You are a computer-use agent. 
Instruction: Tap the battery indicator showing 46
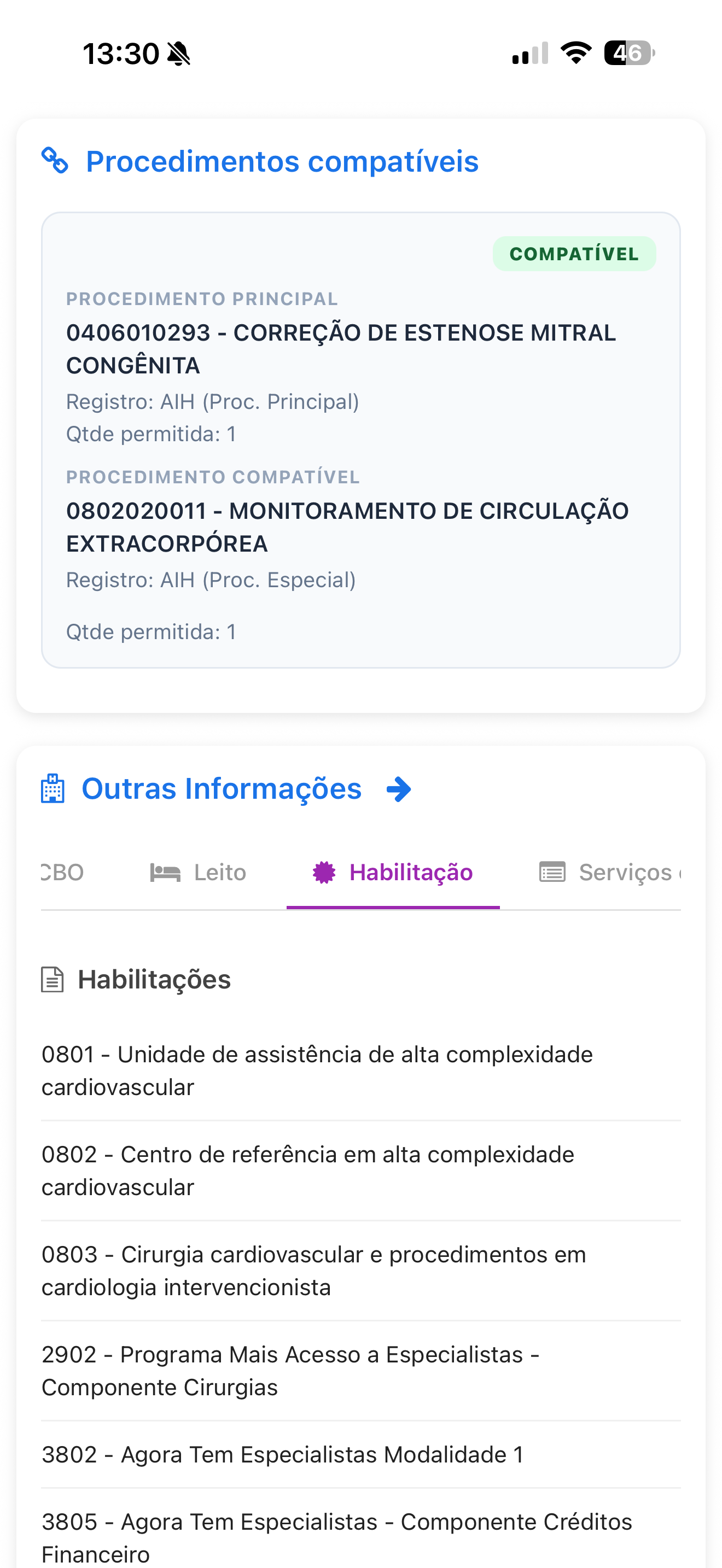(x=628, y=54)
